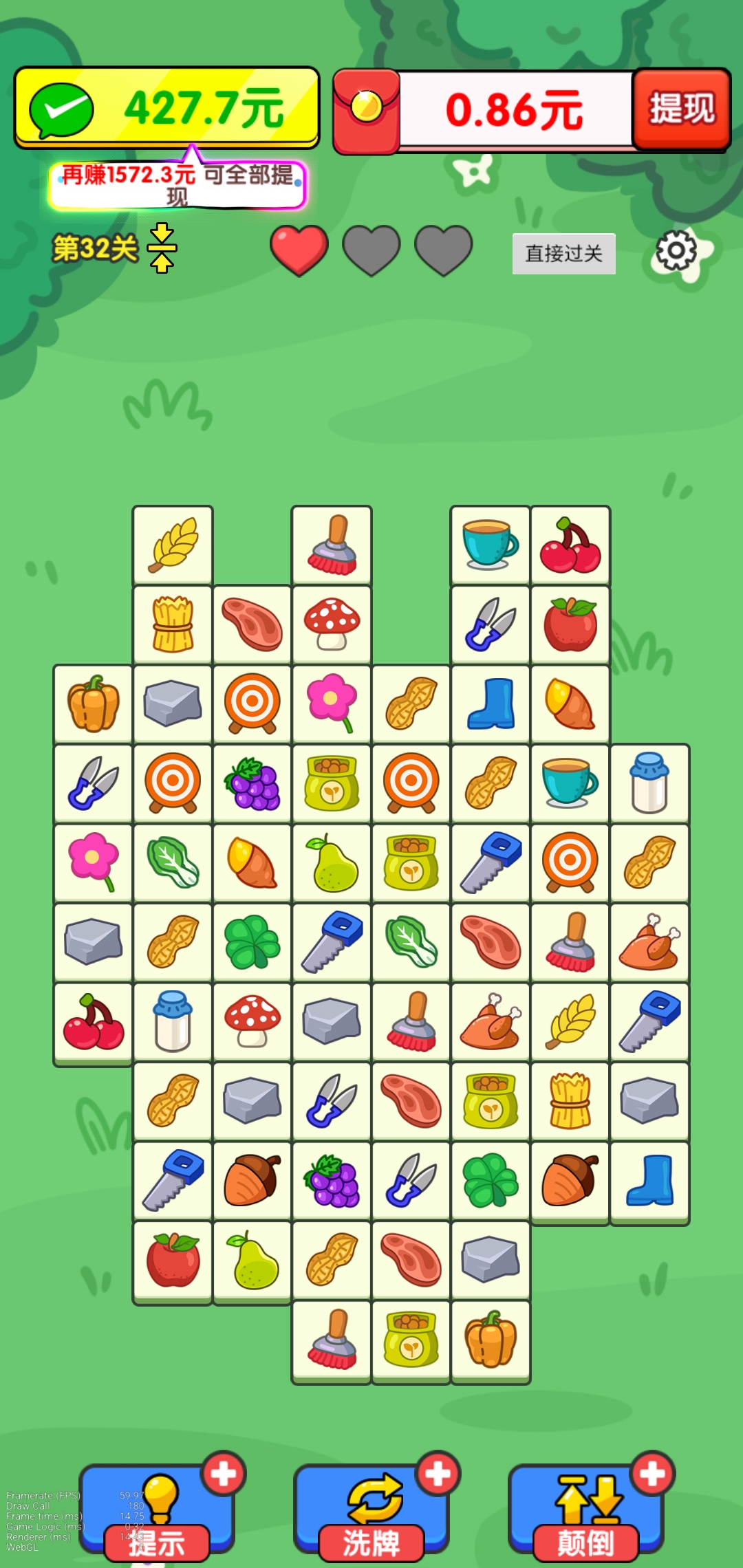Pick the bell pepper tile next to the seed bag
The width and height of the screenshot is (743, 1568).
point(491,1340)
